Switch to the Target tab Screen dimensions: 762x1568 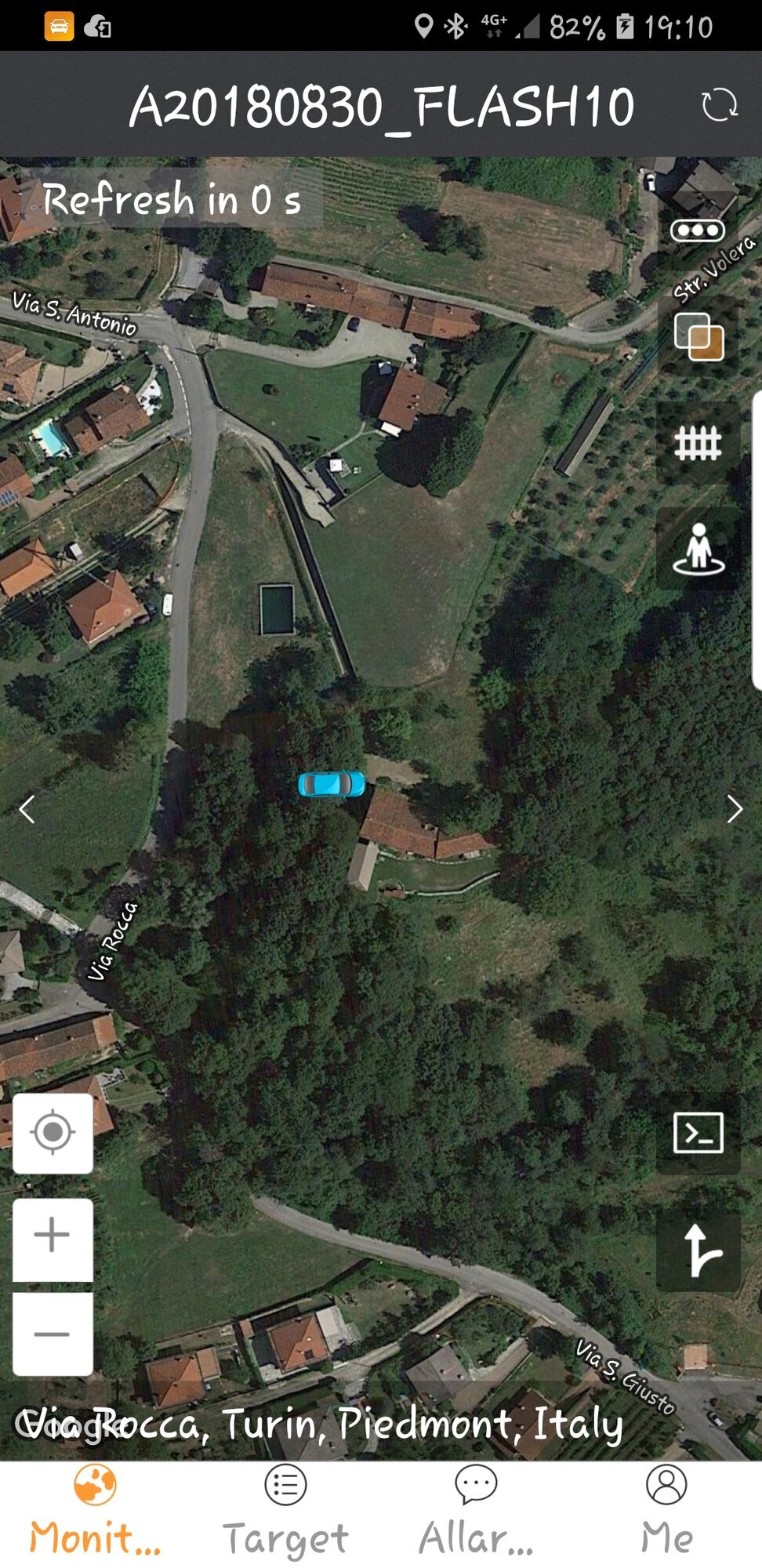pos(285,1511)
